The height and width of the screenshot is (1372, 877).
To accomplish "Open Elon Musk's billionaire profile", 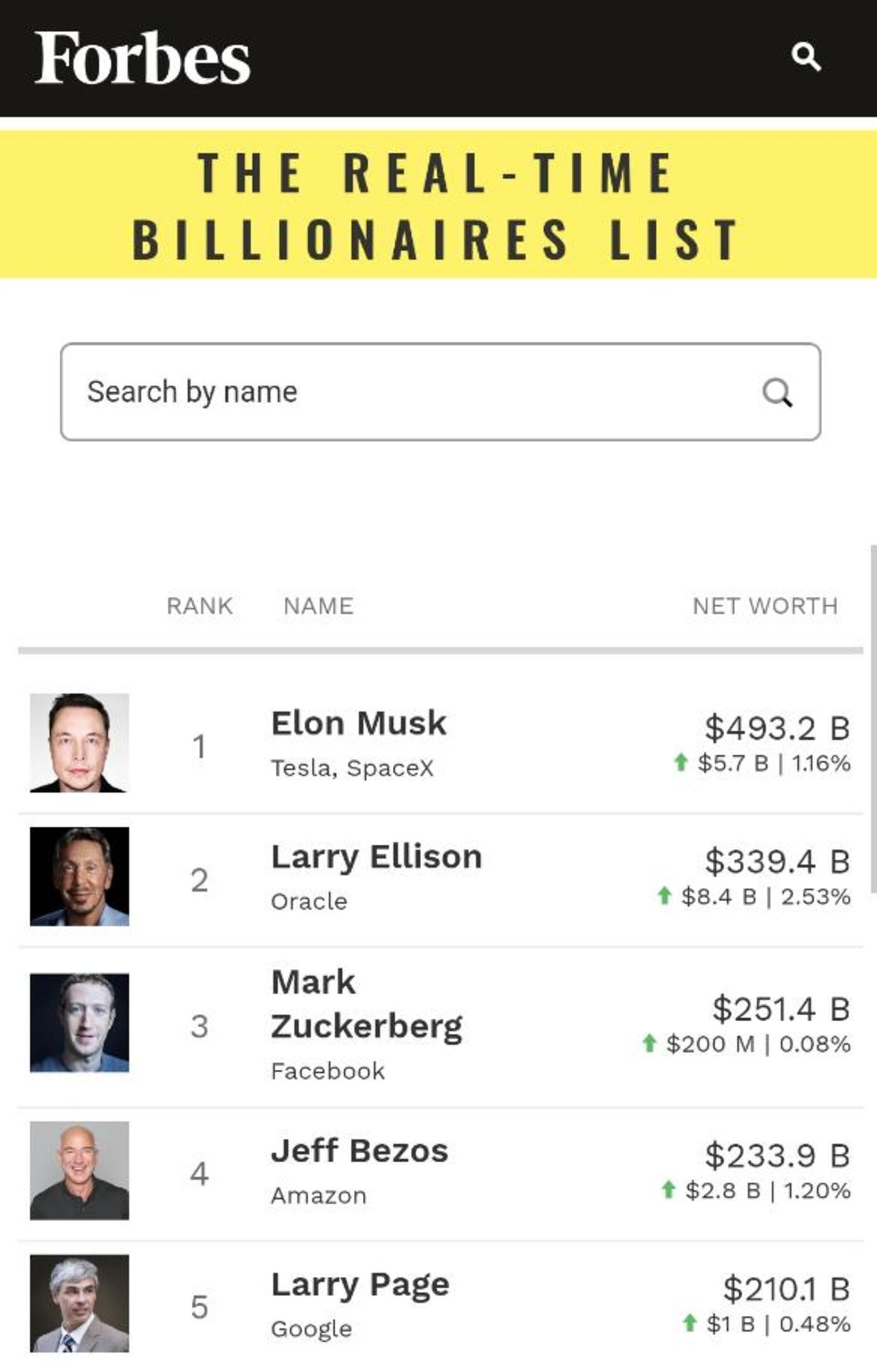I will click(358, 724).
